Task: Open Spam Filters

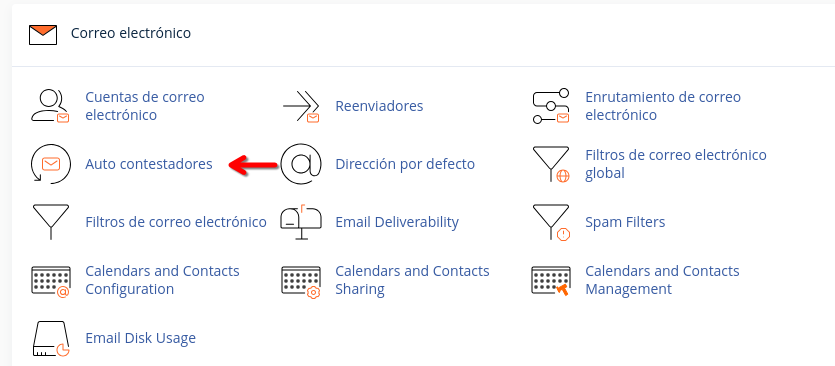Action: click(x=625, y=222)
